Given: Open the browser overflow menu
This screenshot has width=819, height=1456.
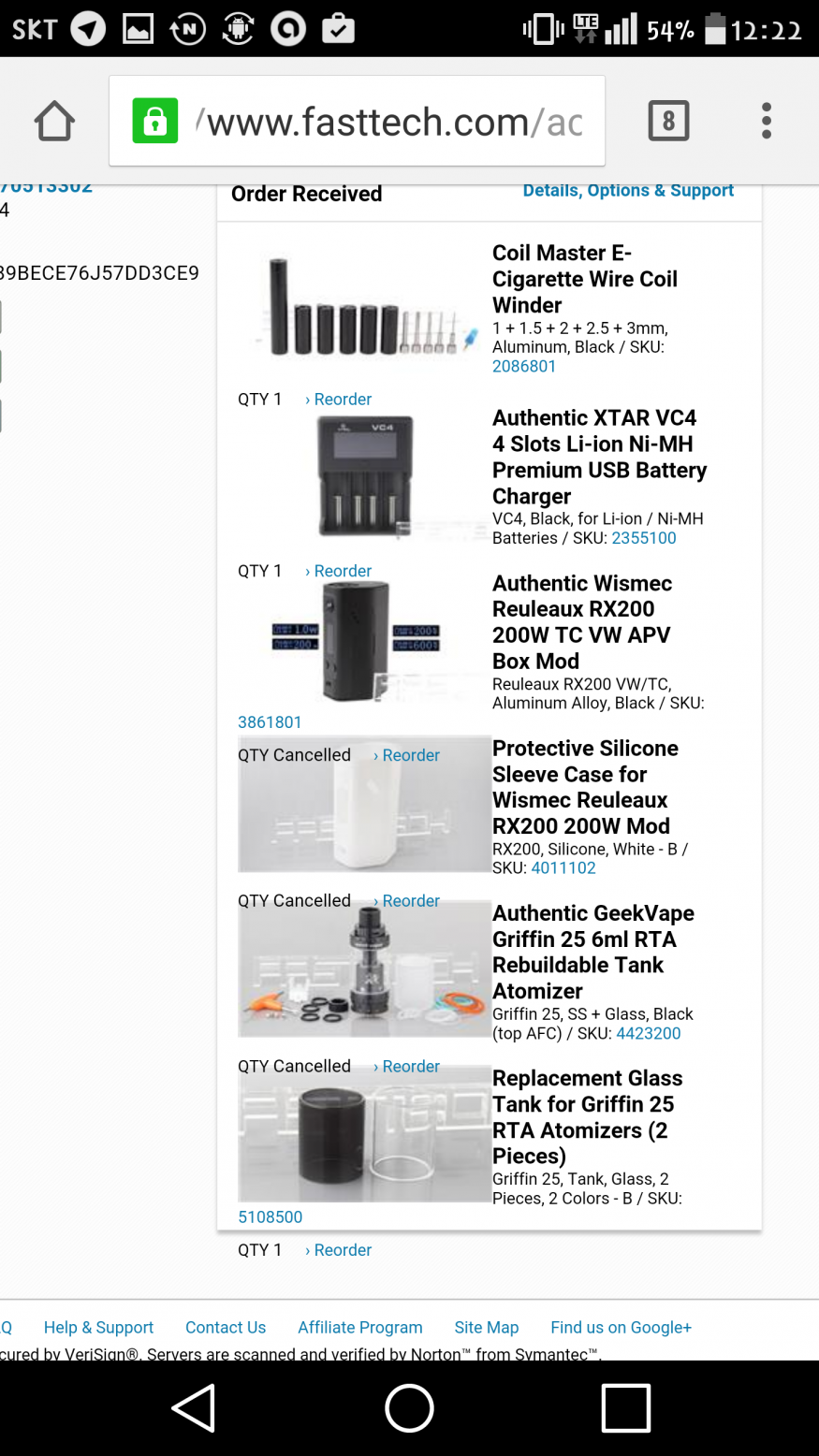Looking at the screenshot, I should point(767,121).
